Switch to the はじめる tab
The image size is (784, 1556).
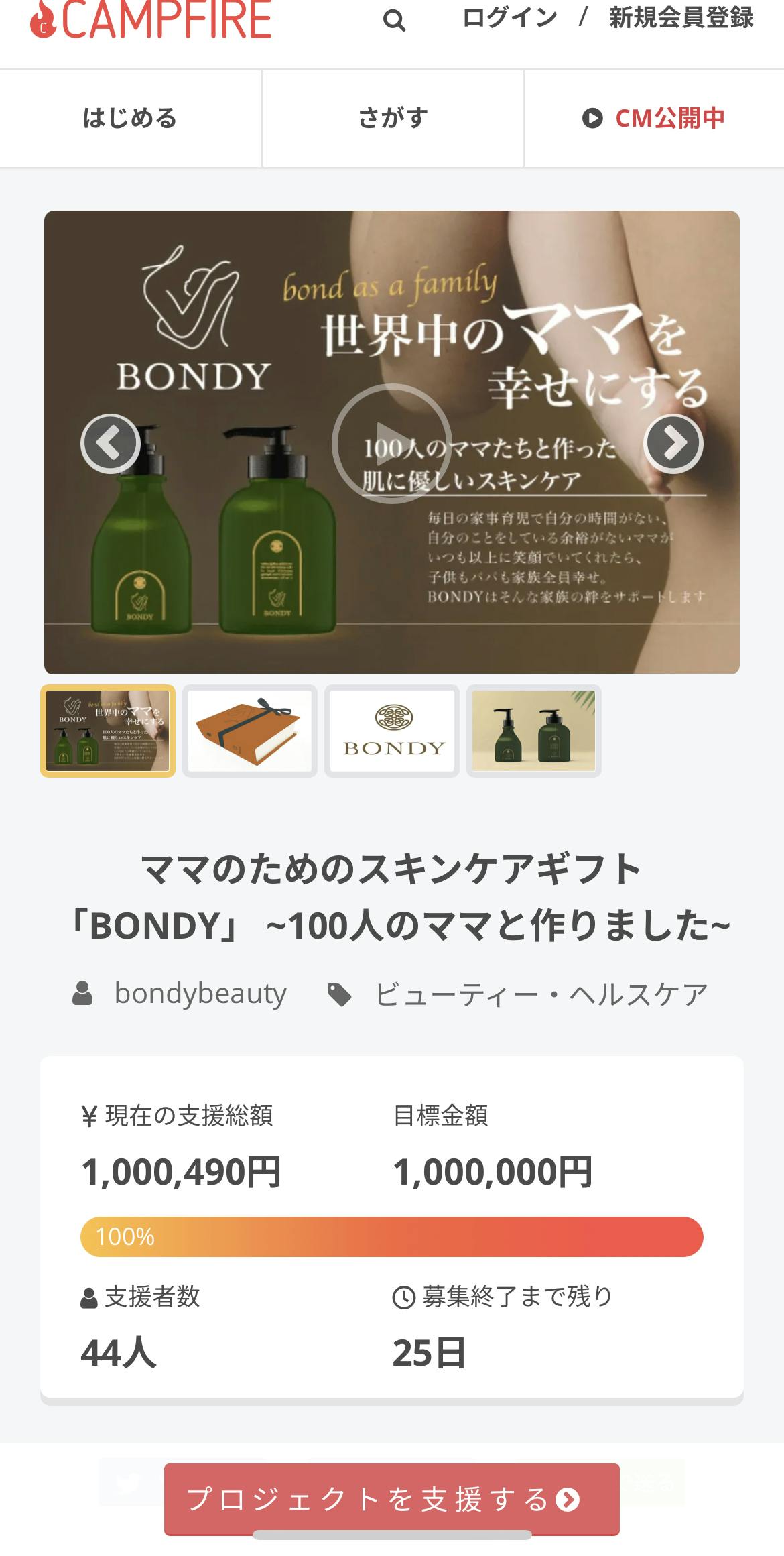click(x=130, y=119)
